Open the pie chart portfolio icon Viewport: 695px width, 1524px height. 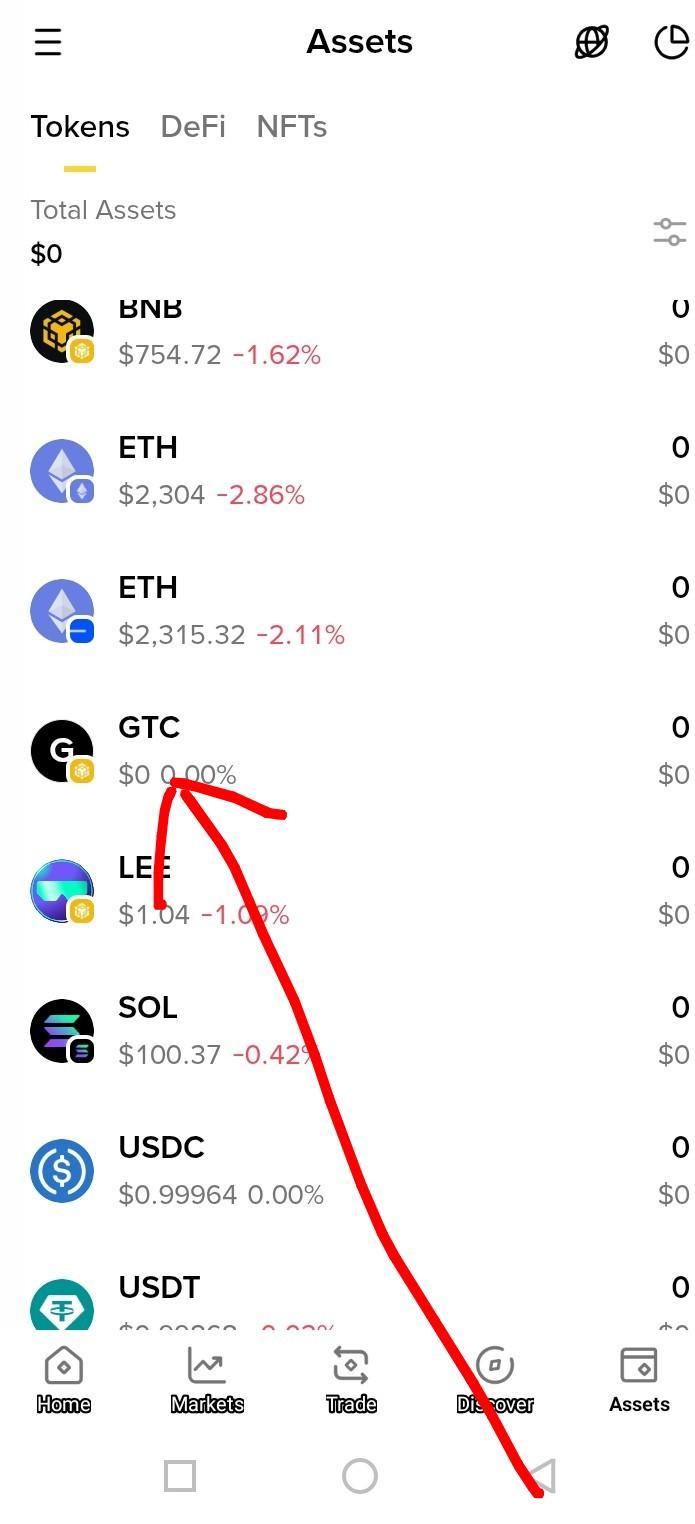pyautogui.click(x=671, y=42)
